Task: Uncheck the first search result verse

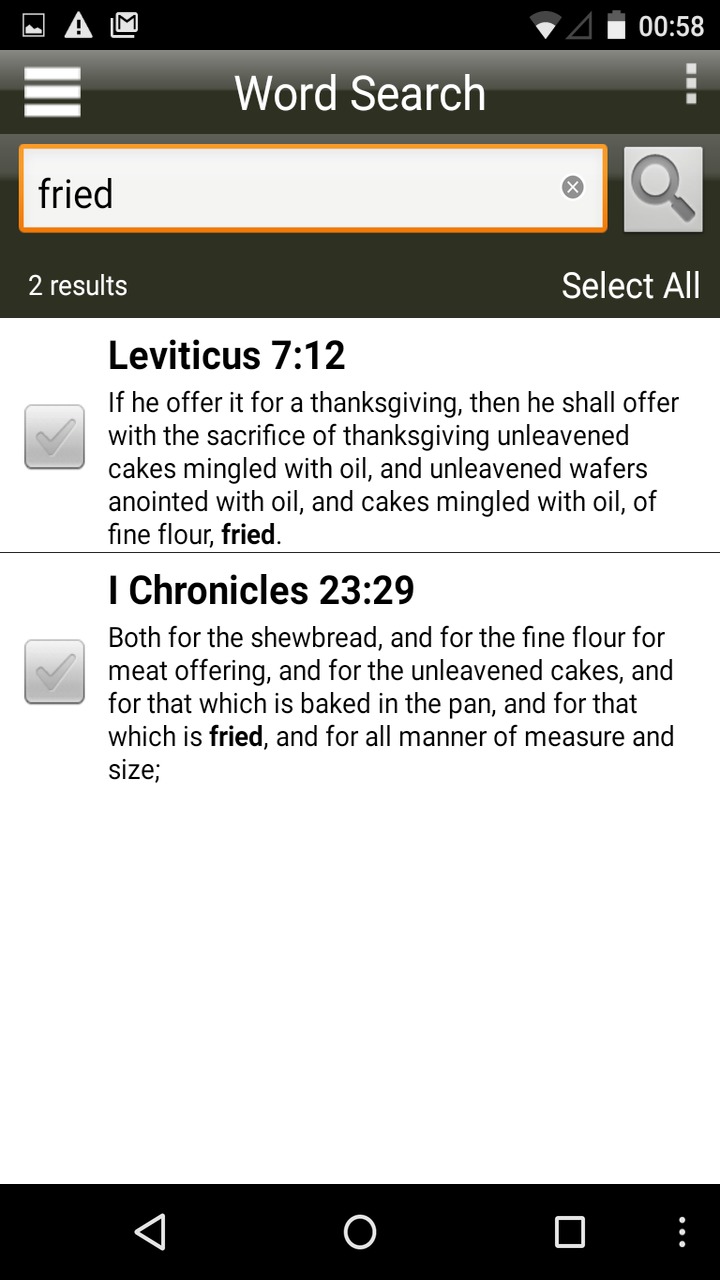Action: pos(54,438)
